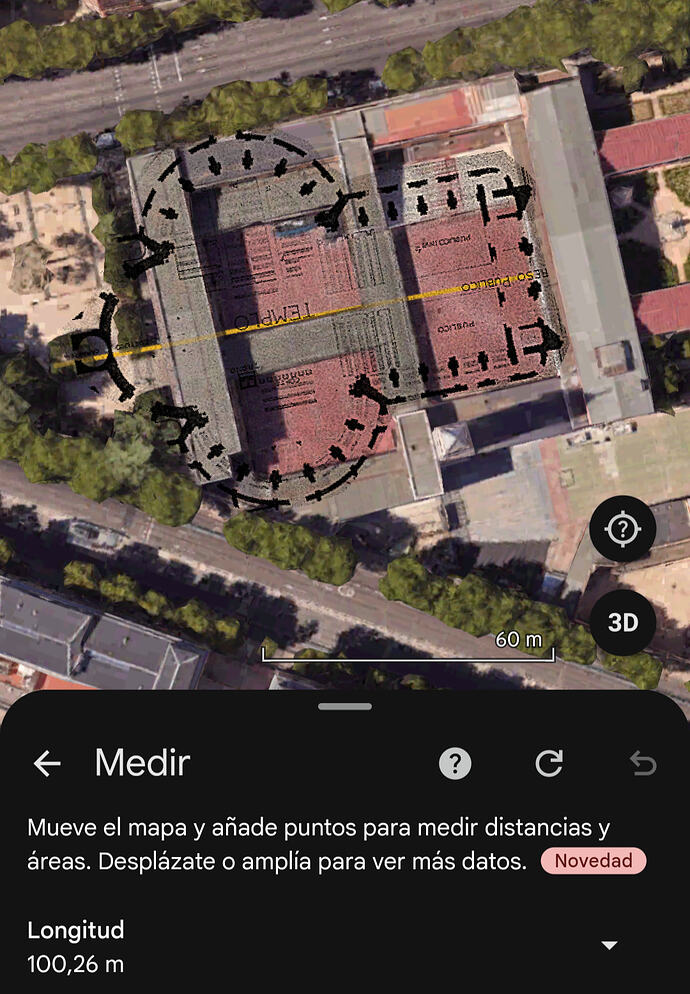The image size is (690, 994).
Task: Switch the map to 3D view
Action: click(622, 623)
